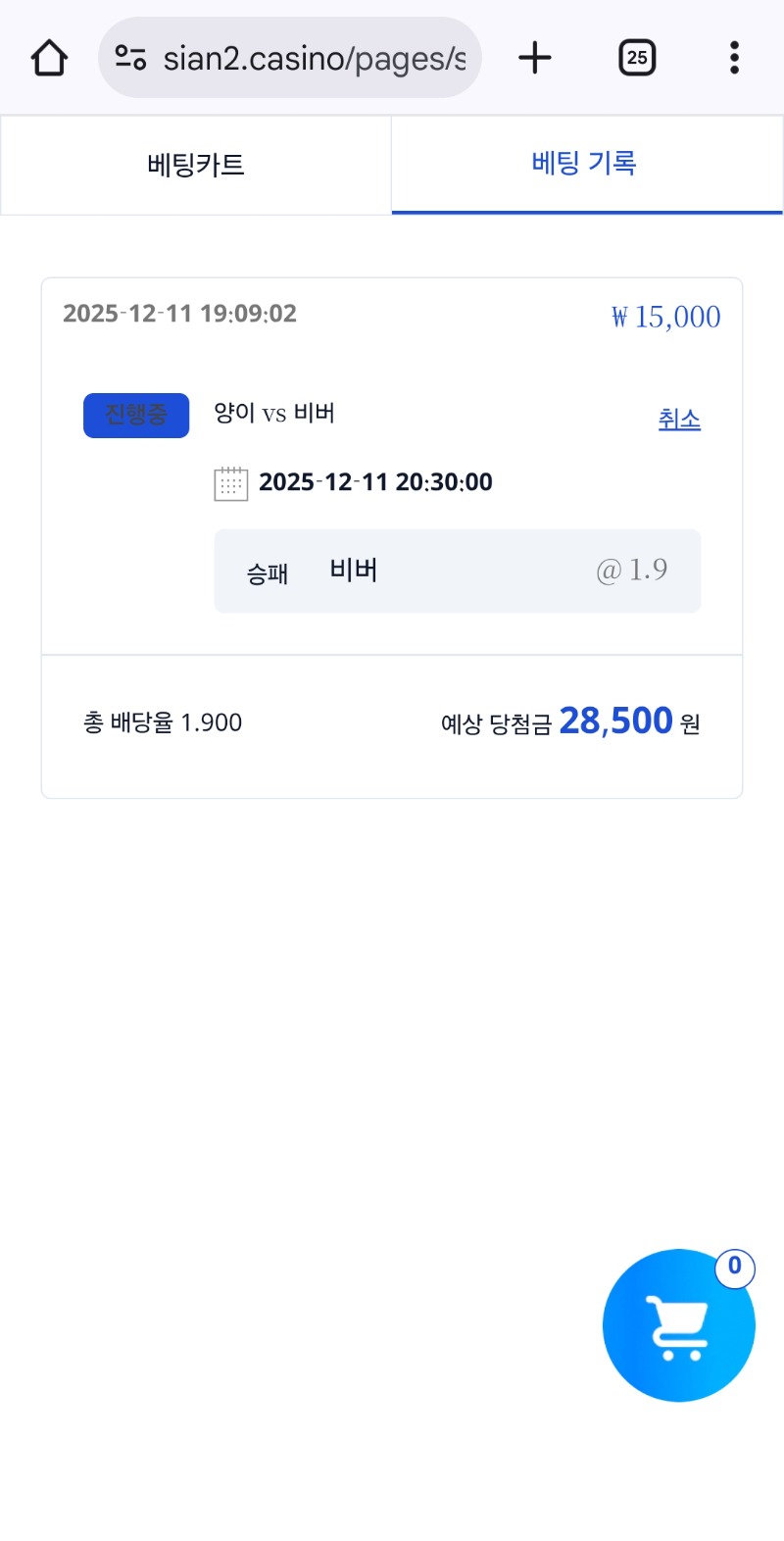784x1541 pixels.
Task: Tap the 승패 bet type label
Action: pos(266,573)
